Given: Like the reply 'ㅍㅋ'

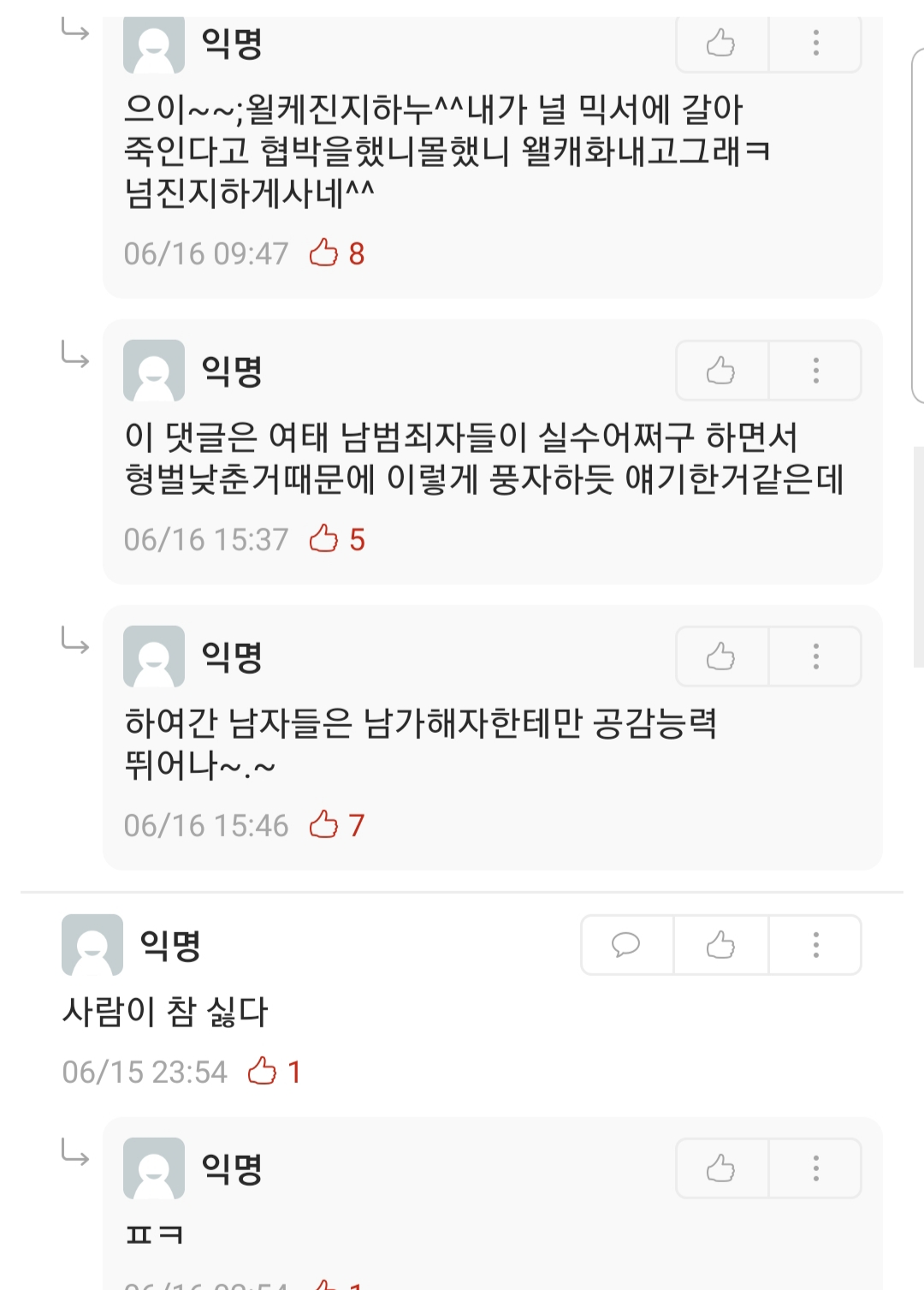Looking at the screenshot, I should click(x=721, y=1168).
